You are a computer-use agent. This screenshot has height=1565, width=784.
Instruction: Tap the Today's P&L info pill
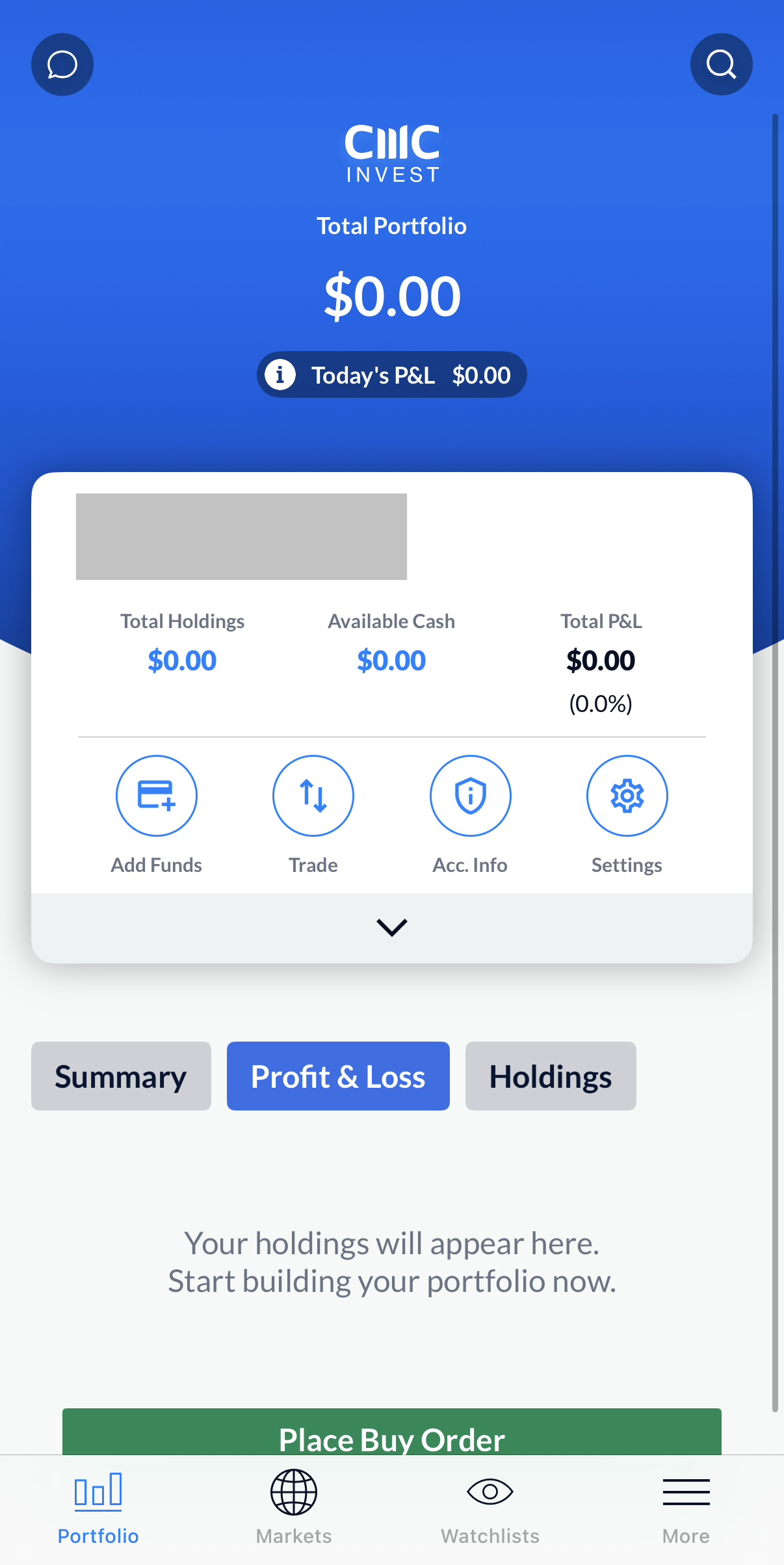(x=391, y=375)
